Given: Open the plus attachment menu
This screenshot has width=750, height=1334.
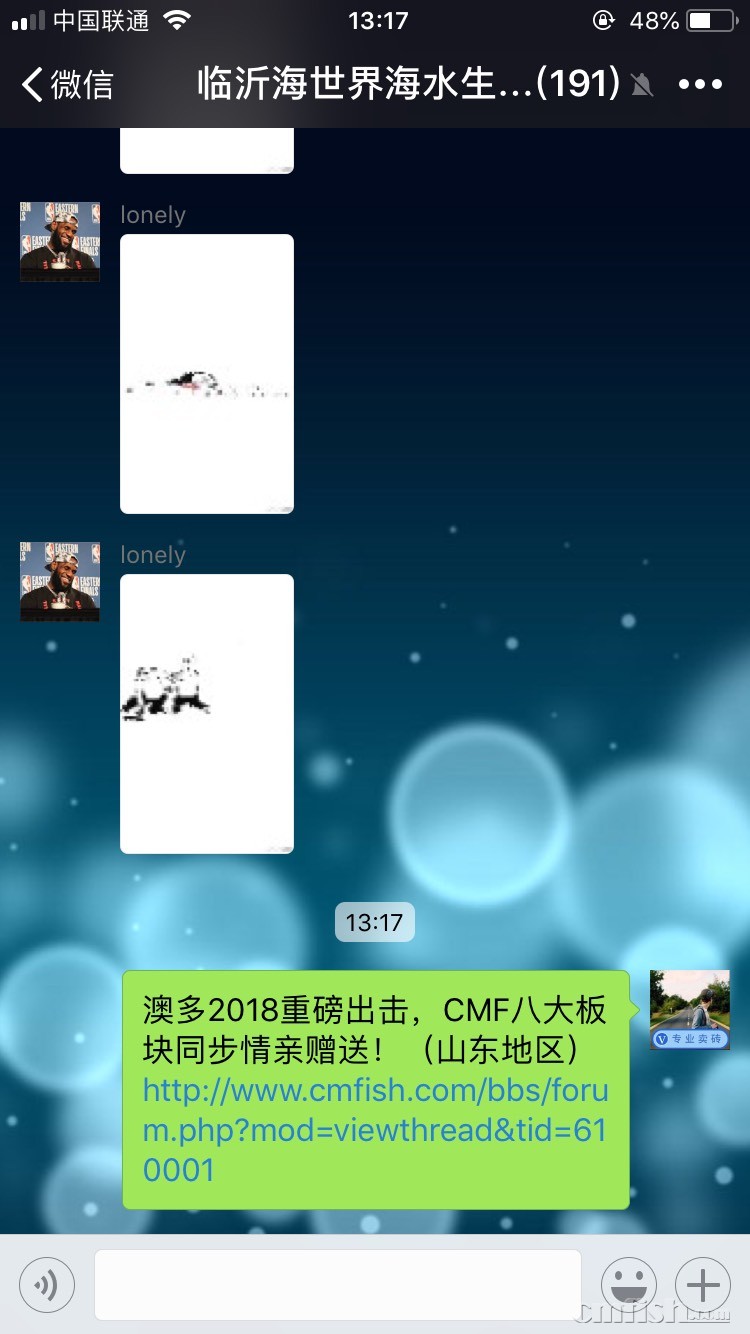Looking at the screenshot, I should tap(703, 1285).
